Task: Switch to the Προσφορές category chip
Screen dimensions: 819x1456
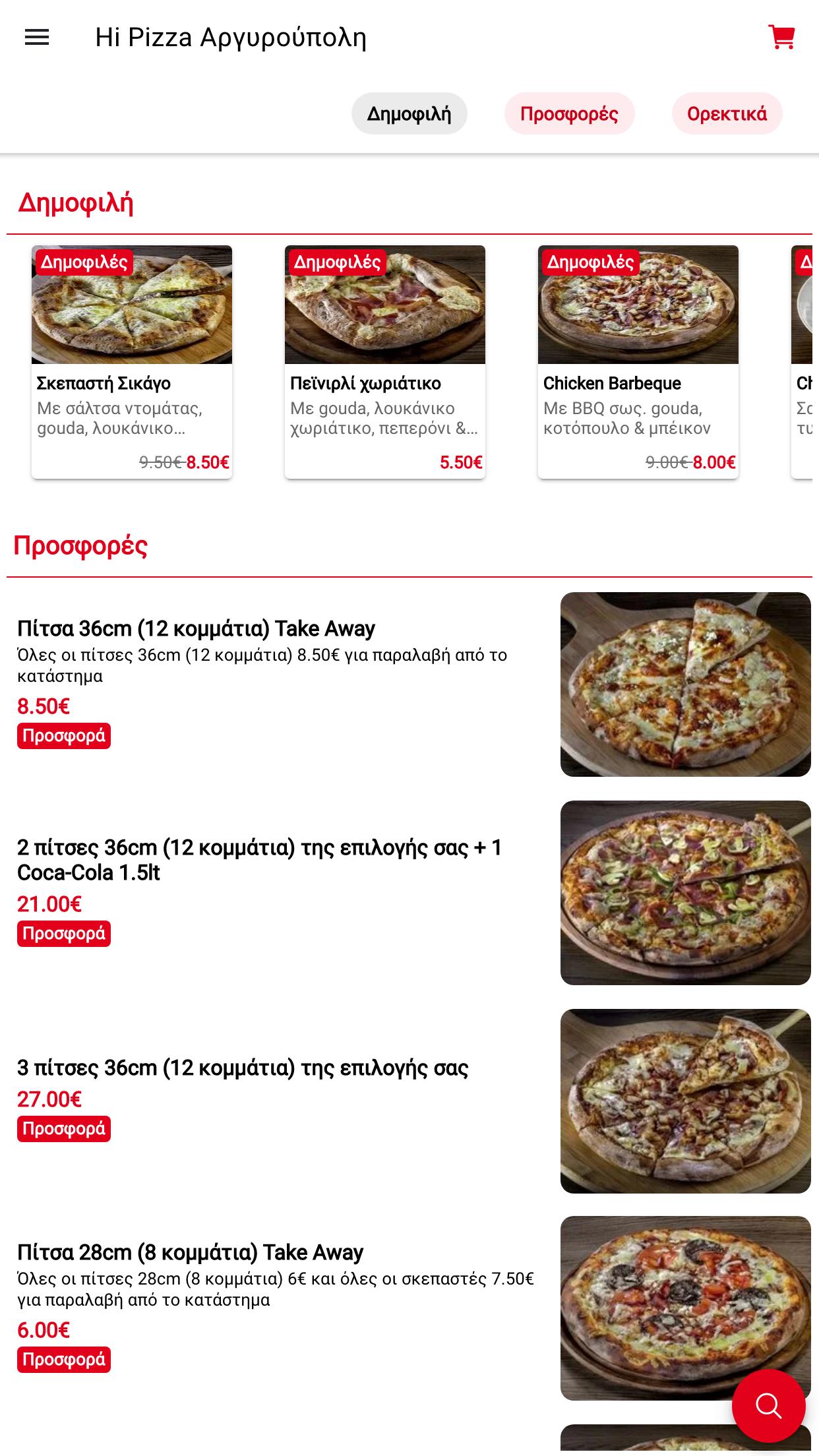Action: click(x=569, y=113)
